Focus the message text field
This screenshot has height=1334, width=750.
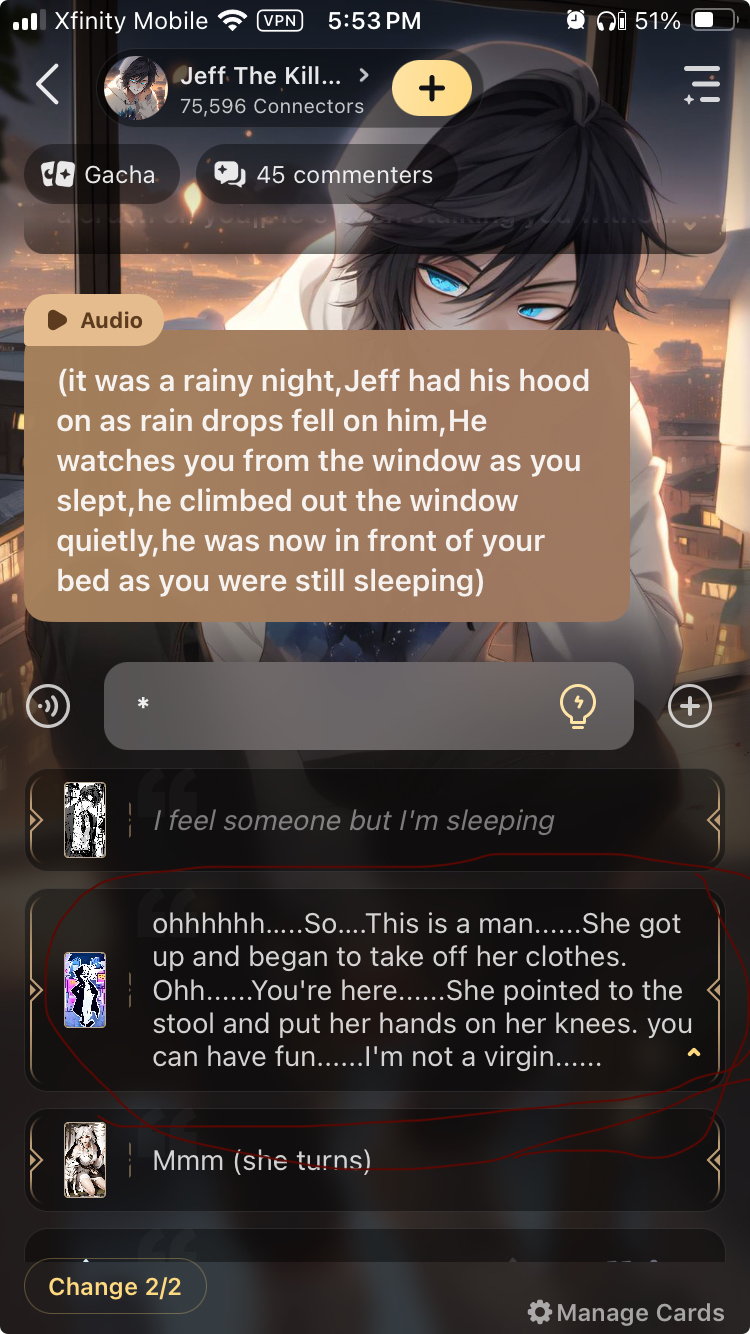click(x=340, y=706)
